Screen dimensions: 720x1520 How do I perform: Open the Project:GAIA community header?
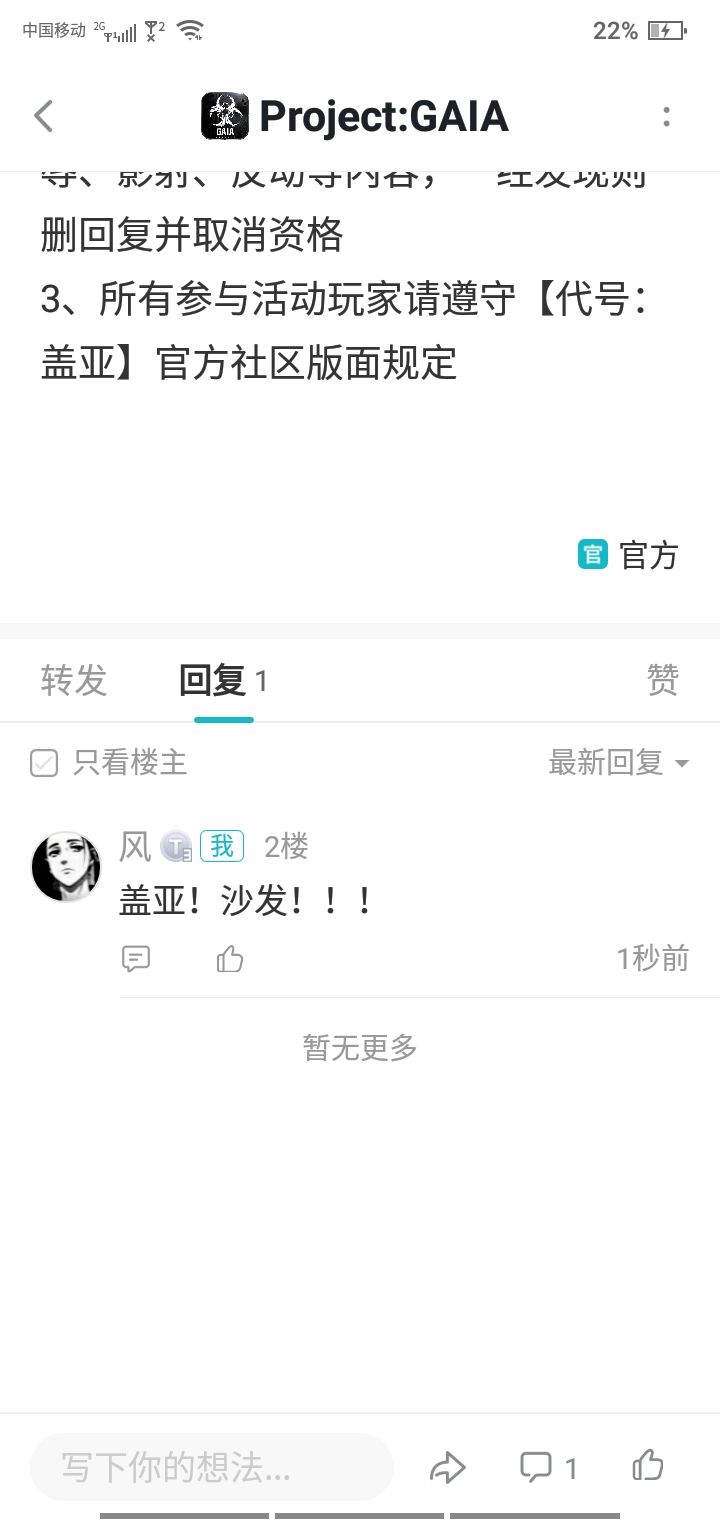click(x=355, y=117)
